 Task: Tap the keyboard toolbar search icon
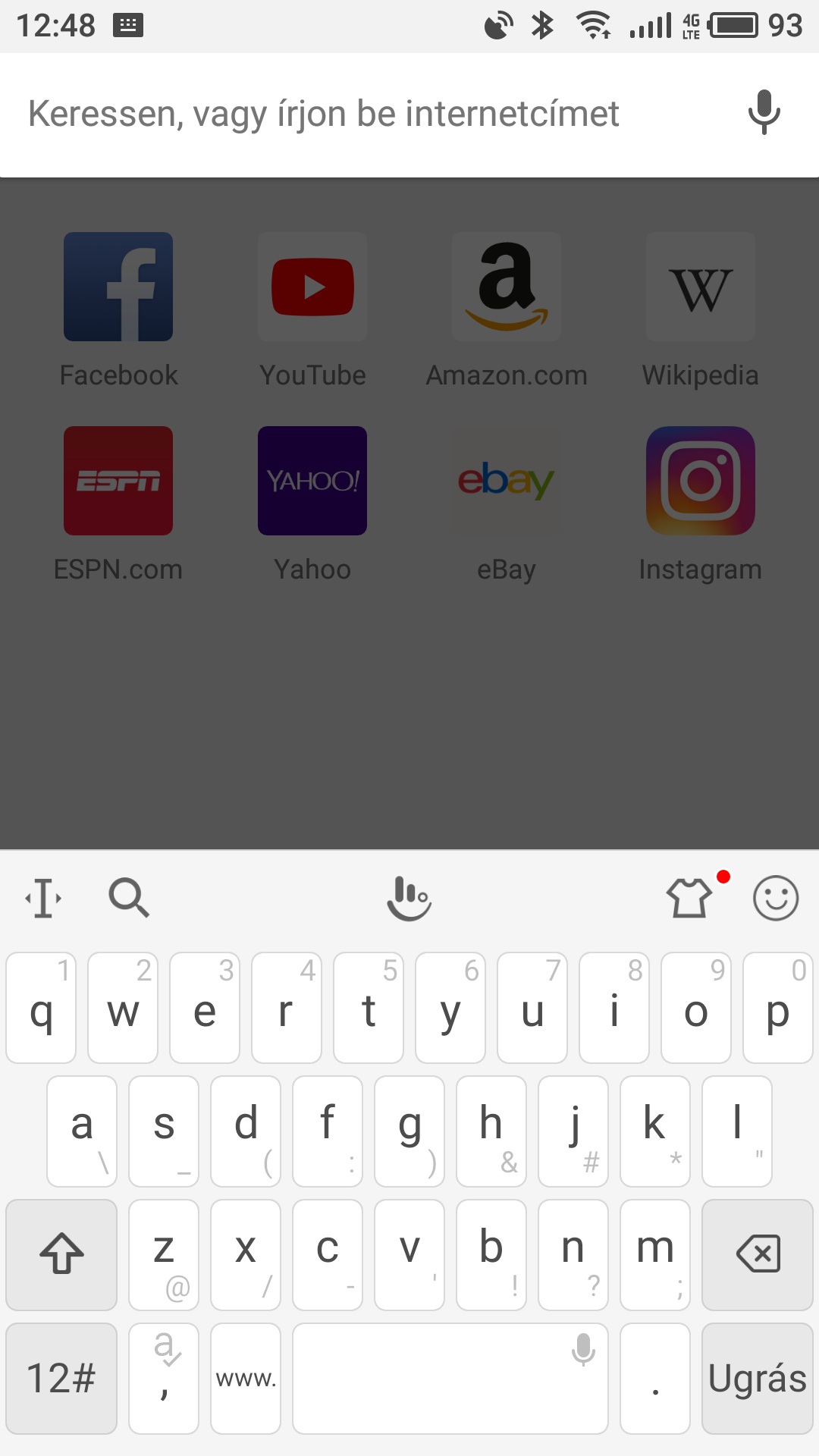tap(129, 899)
